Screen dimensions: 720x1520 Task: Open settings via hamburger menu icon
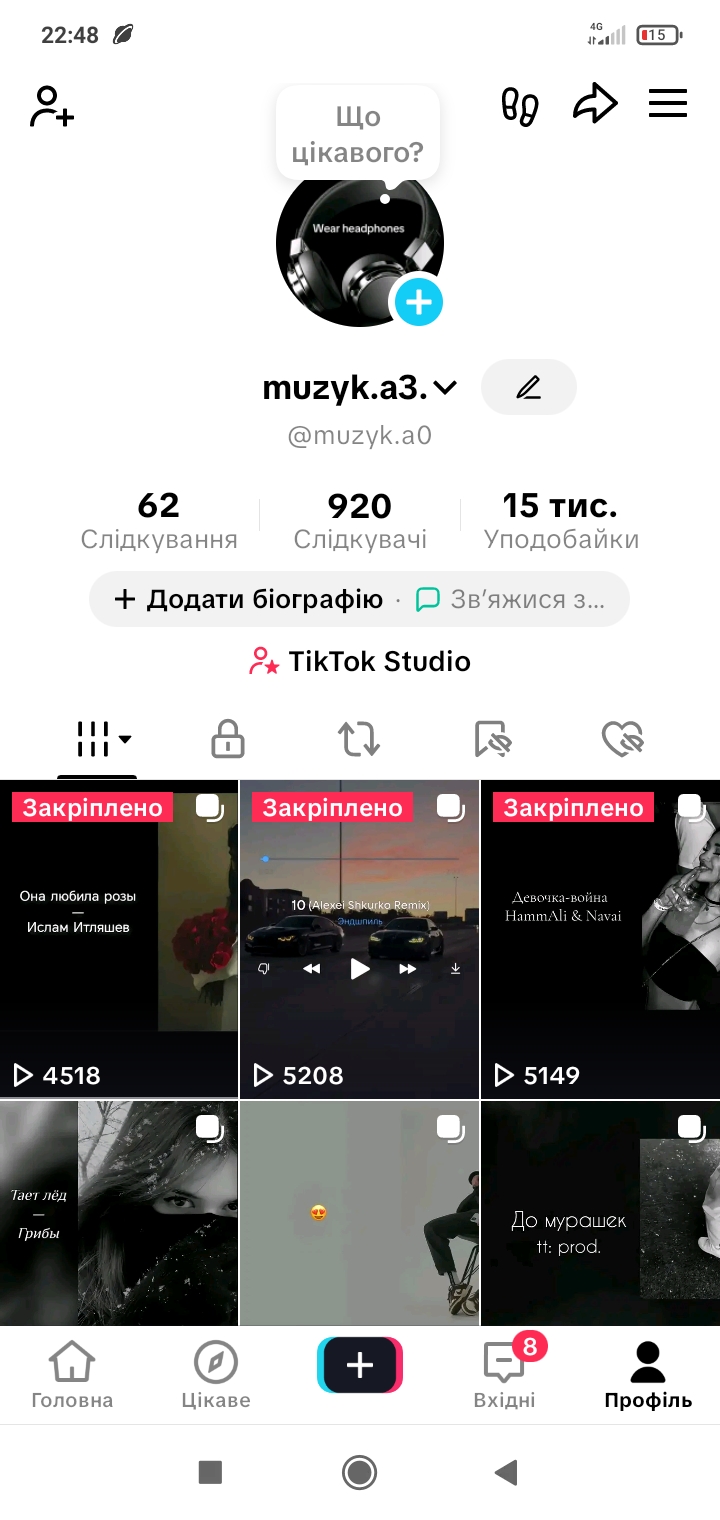click(668, 103)
